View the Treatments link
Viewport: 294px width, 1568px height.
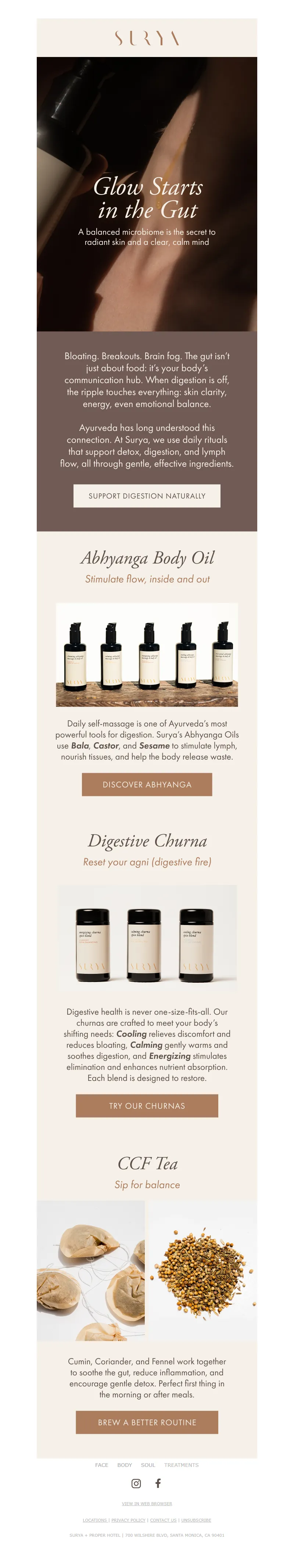(182, 1465)
